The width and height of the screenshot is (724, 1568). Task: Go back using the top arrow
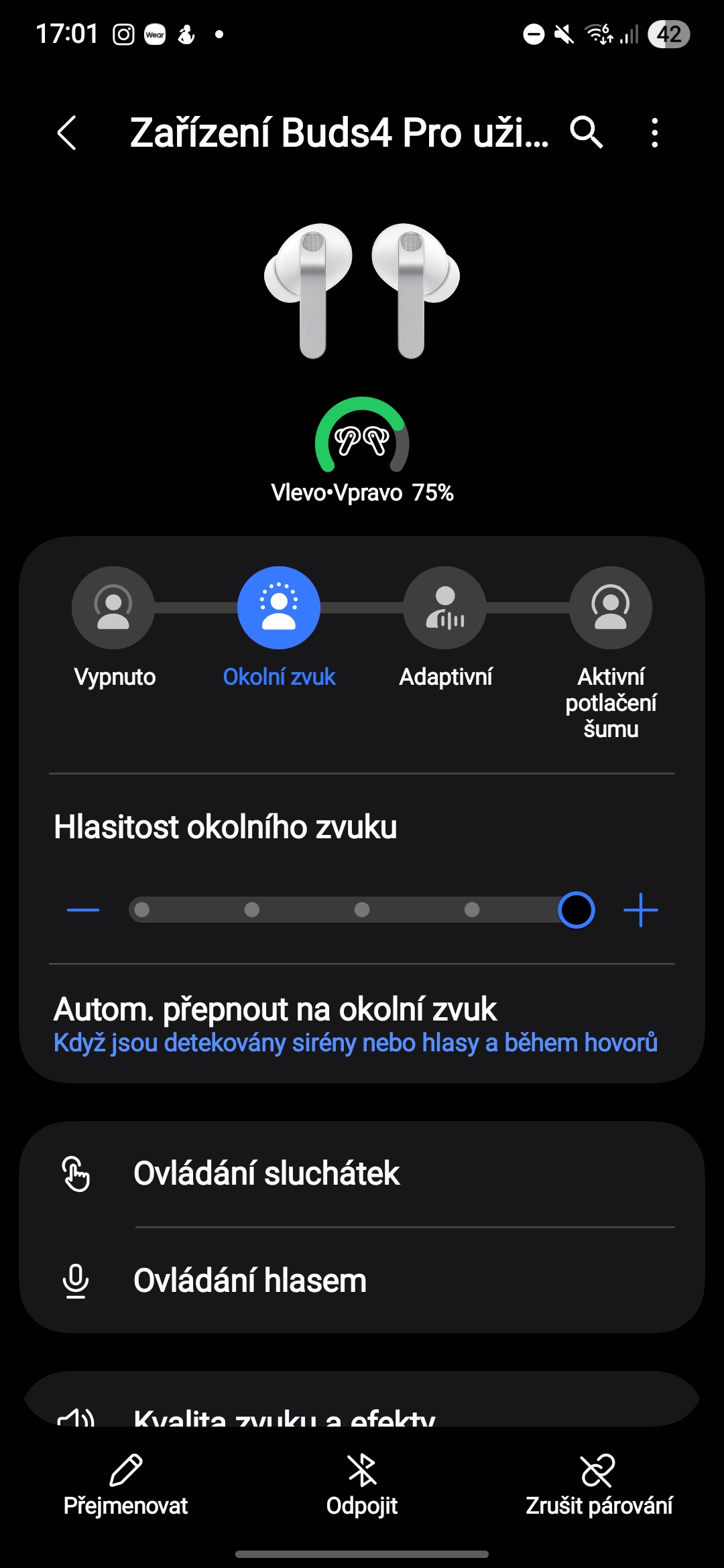pyautogui.click(x=67, y=133)
